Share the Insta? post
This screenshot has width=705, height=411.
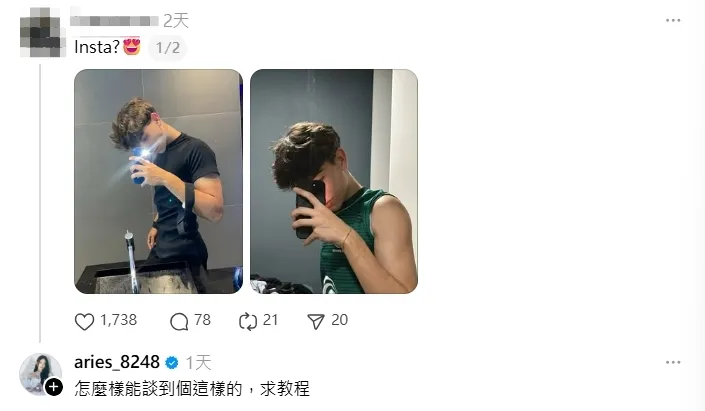click(316, 321)
